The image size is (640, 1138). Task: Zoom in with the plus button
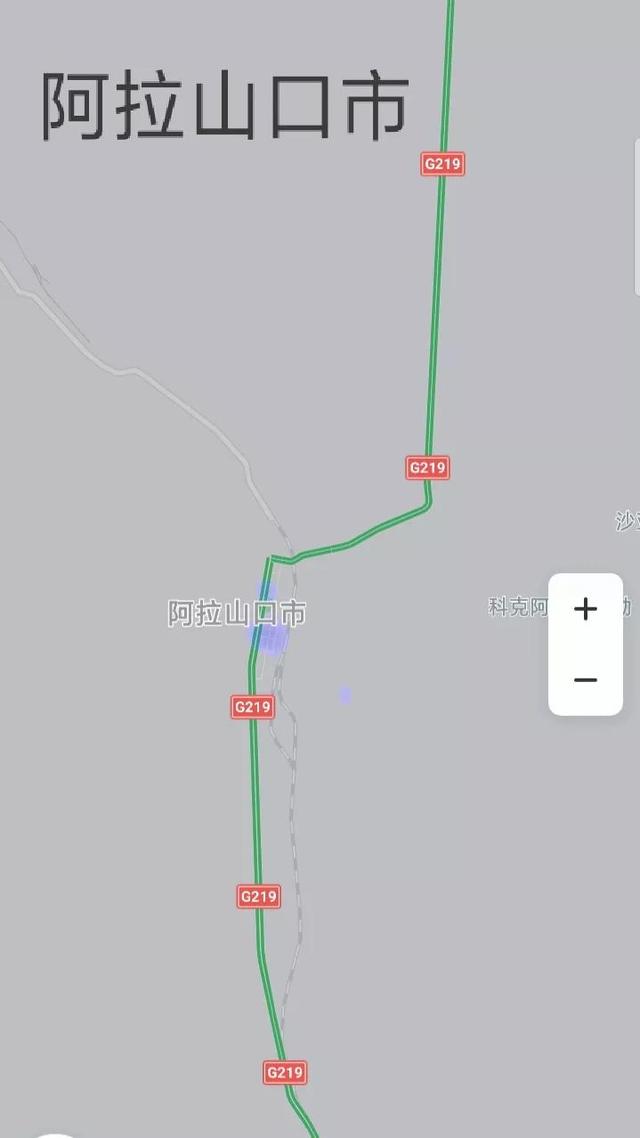point(585,609)
